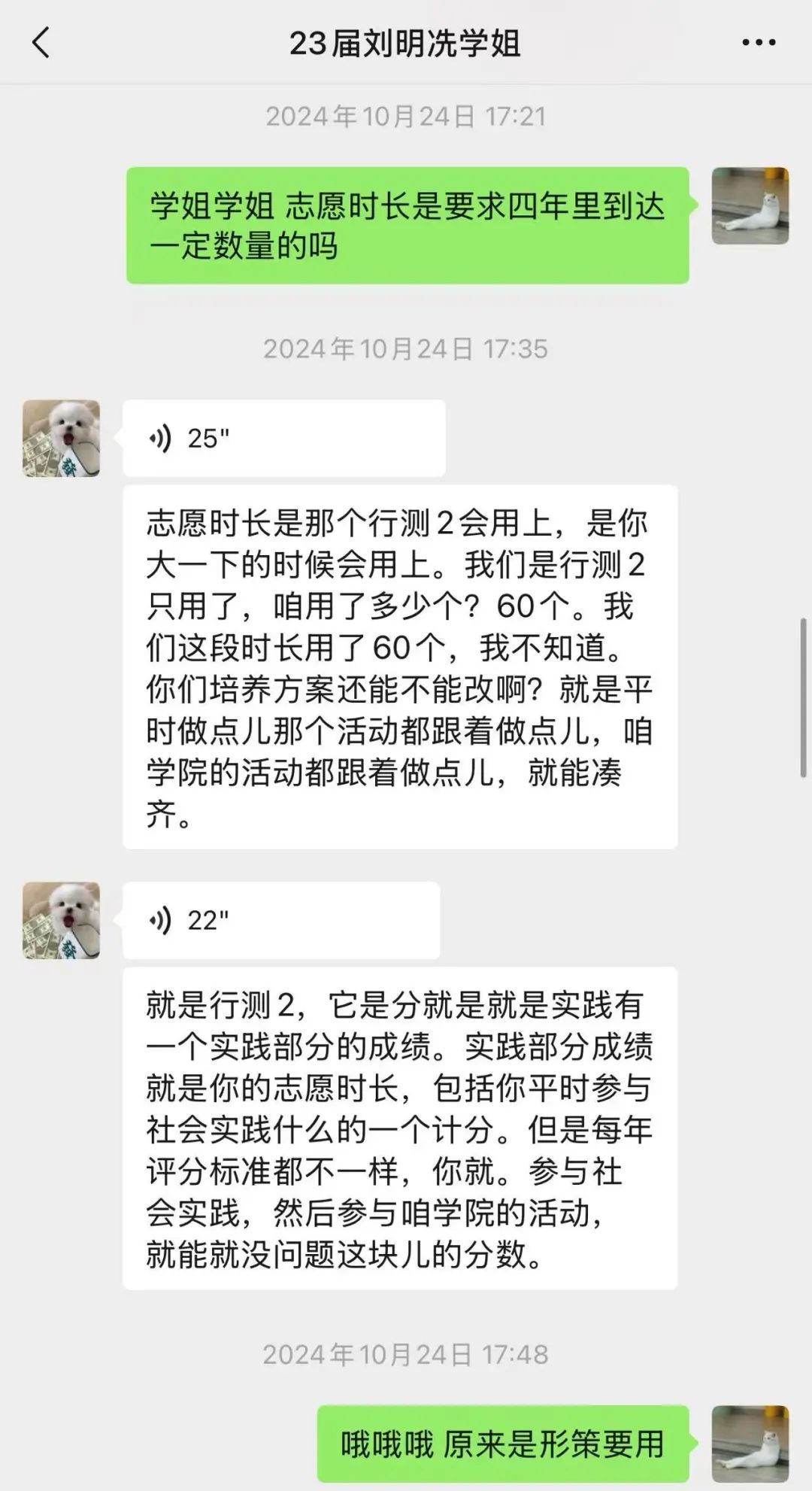Play the 22-second voice message
This screenshot has height=1491, width=812.
click(x=280, y=920)
